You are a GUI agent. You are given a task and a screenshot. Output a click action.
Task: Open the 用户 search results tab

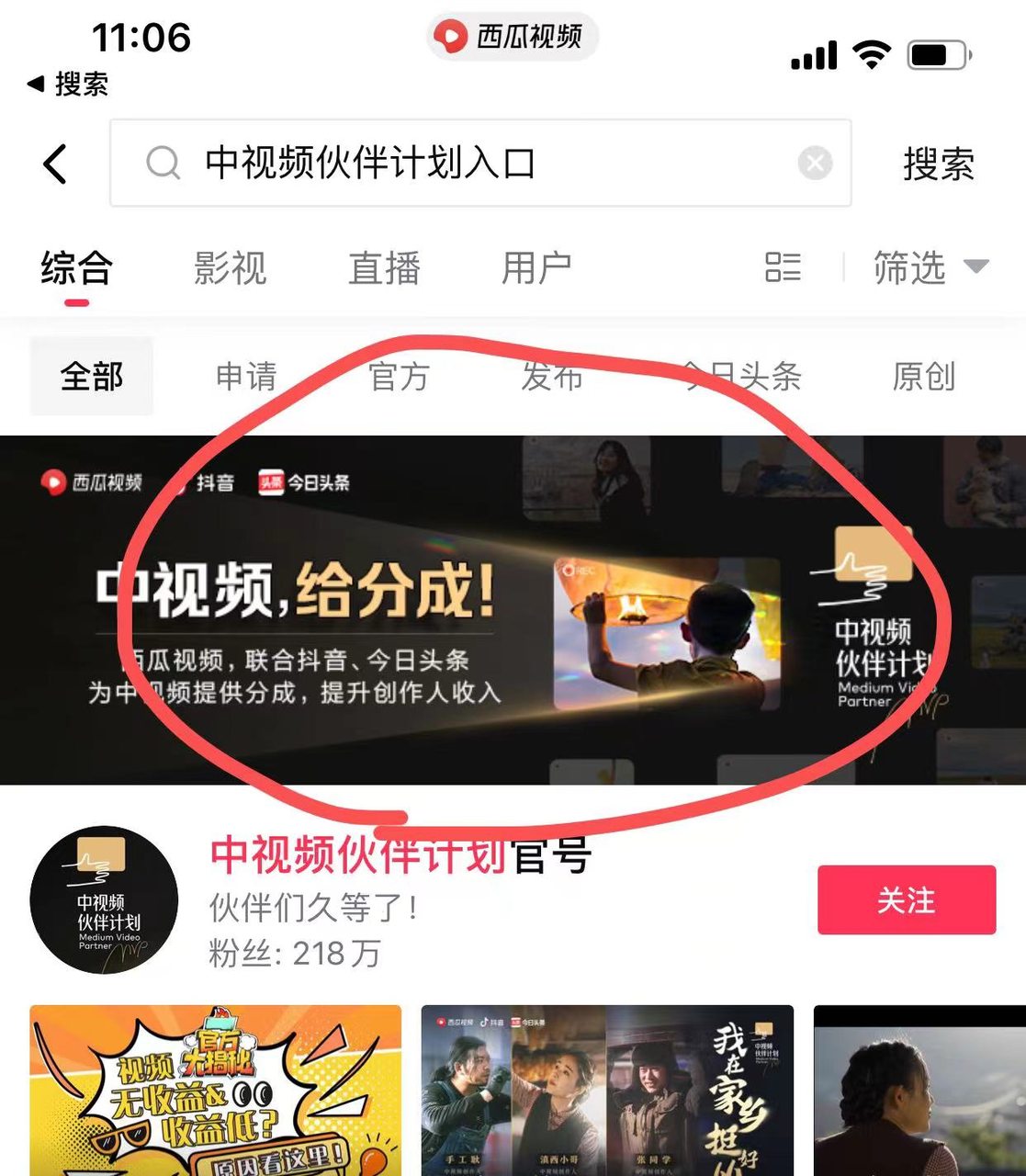click(538, 268)
